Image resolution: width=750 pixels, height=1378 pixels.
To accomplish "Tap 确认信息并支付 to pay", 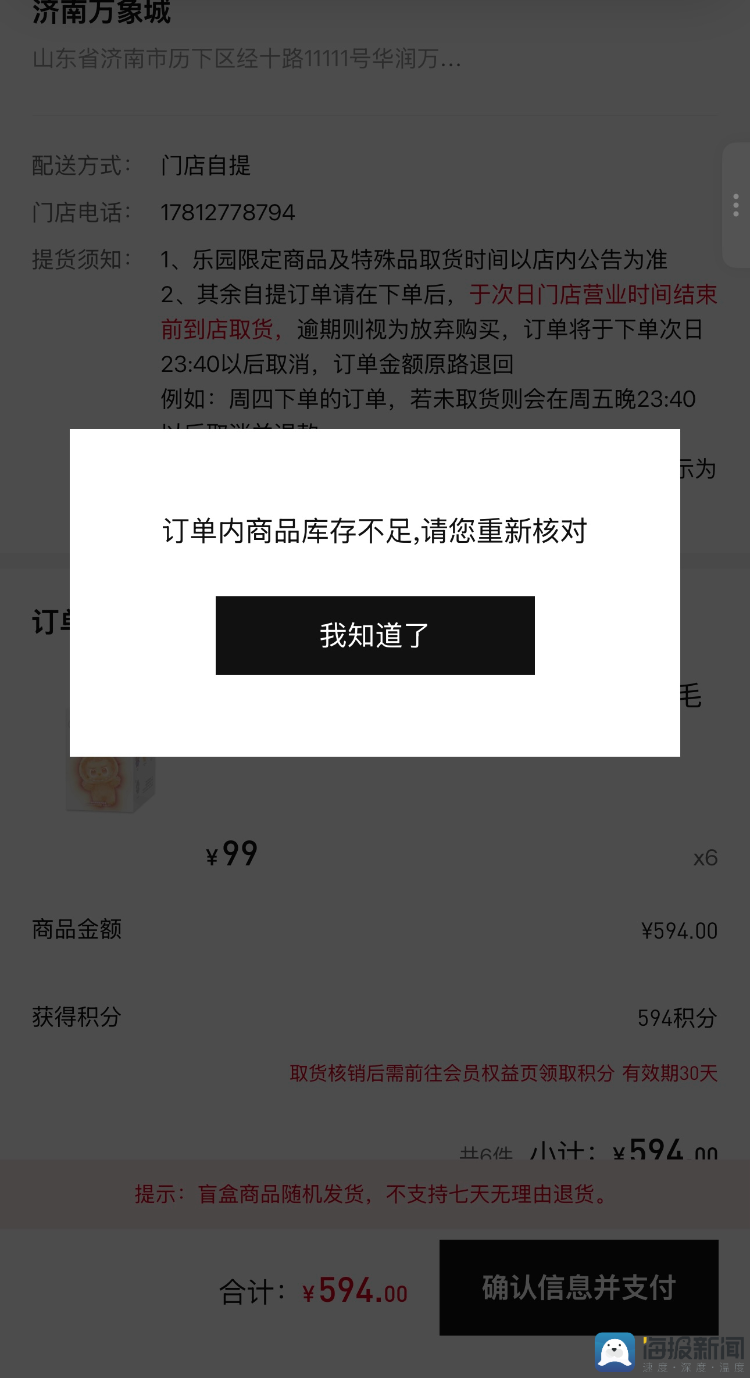I will (578, 1287).
